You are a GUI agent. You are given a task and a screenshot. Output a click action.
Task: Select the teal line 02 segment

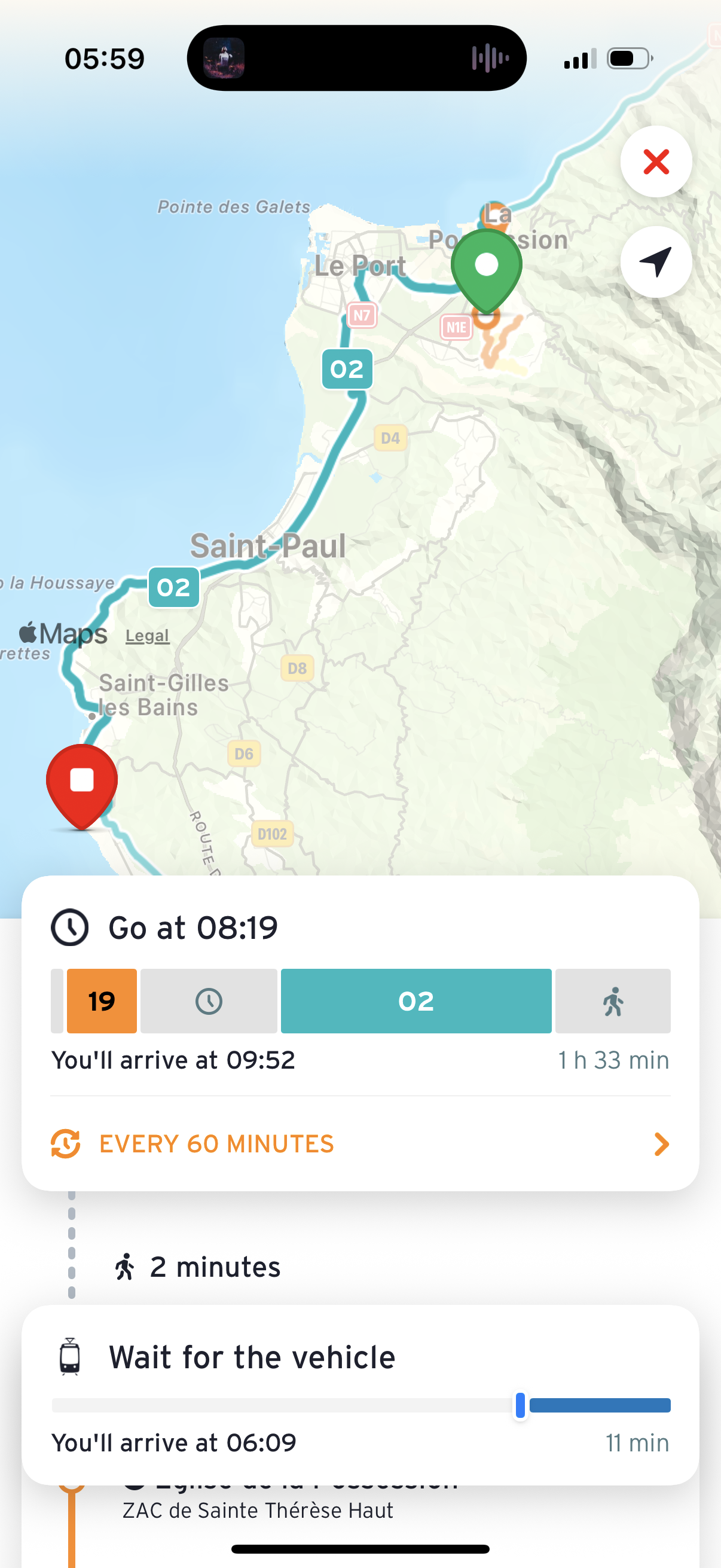[x=416, y=1000]
